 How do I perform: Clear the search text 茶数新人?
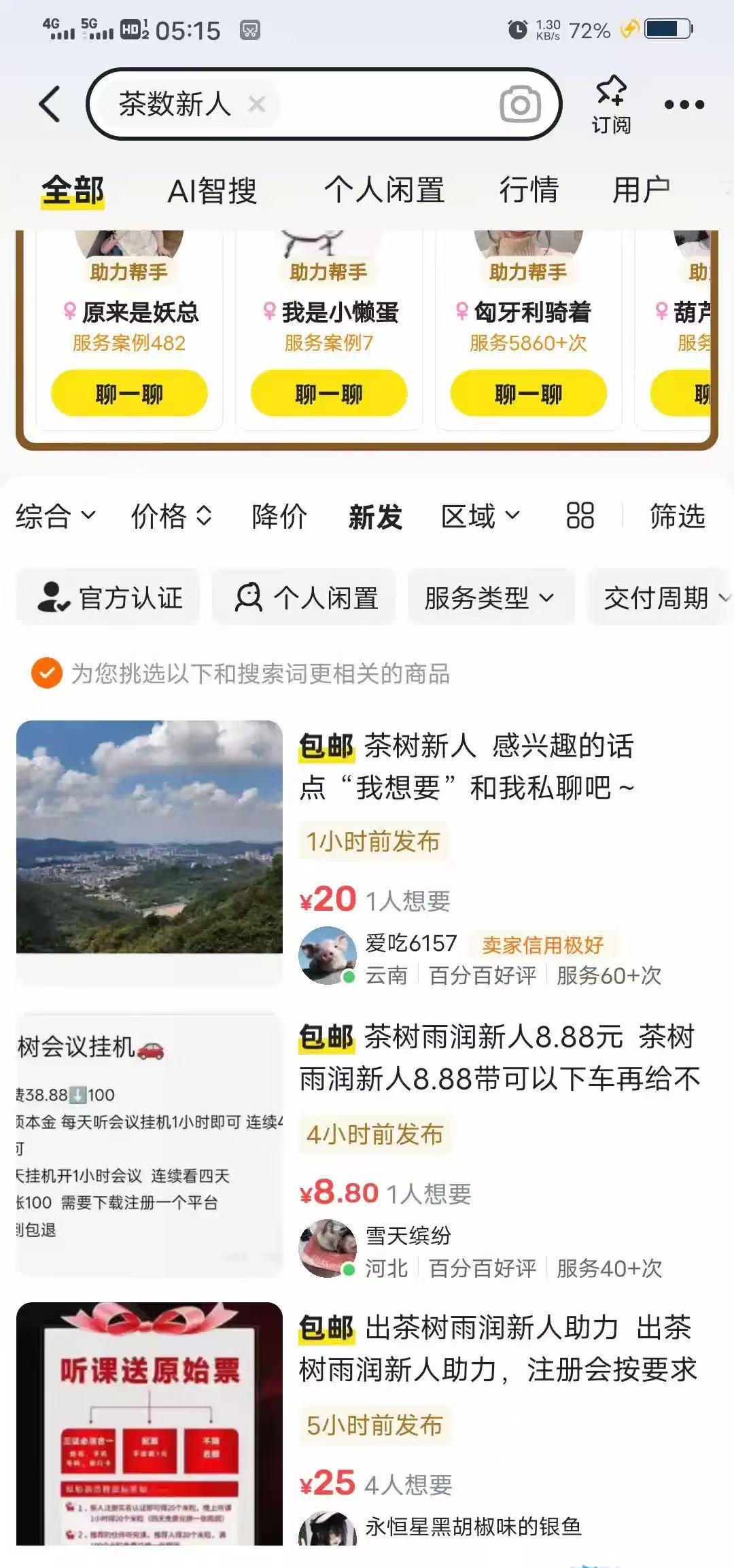257,104
